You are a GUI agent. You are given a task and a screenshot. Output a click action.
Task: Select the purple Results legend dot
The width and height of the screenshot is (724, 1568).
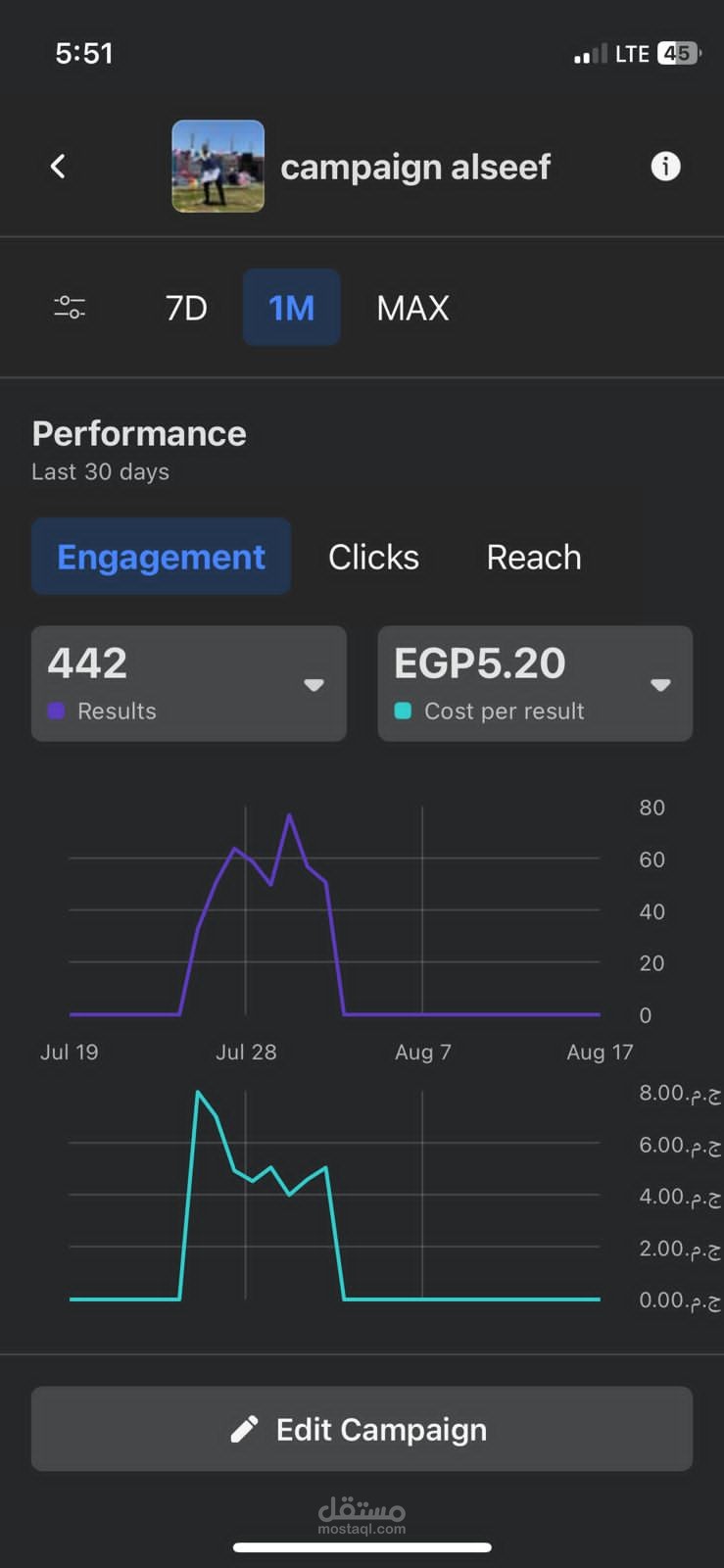pos(56,708)
